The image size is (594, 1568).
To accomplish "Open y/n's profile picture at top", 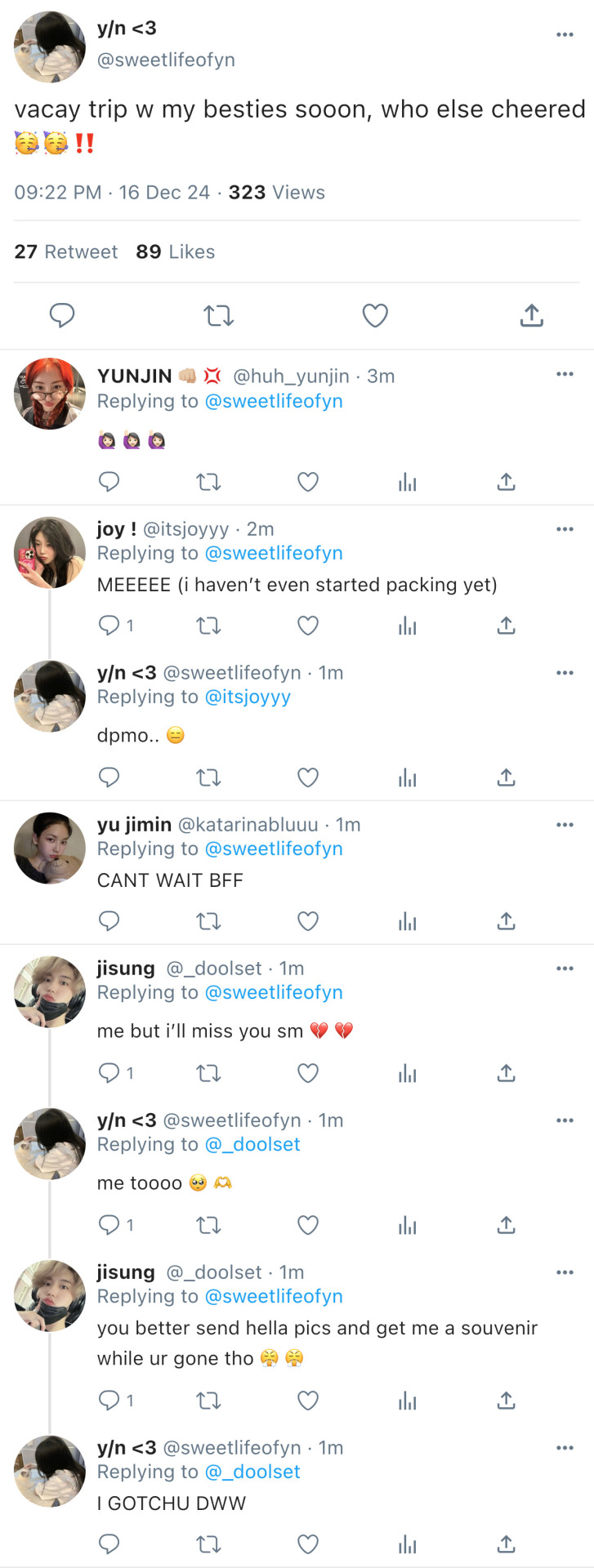I will click(50, 47).
